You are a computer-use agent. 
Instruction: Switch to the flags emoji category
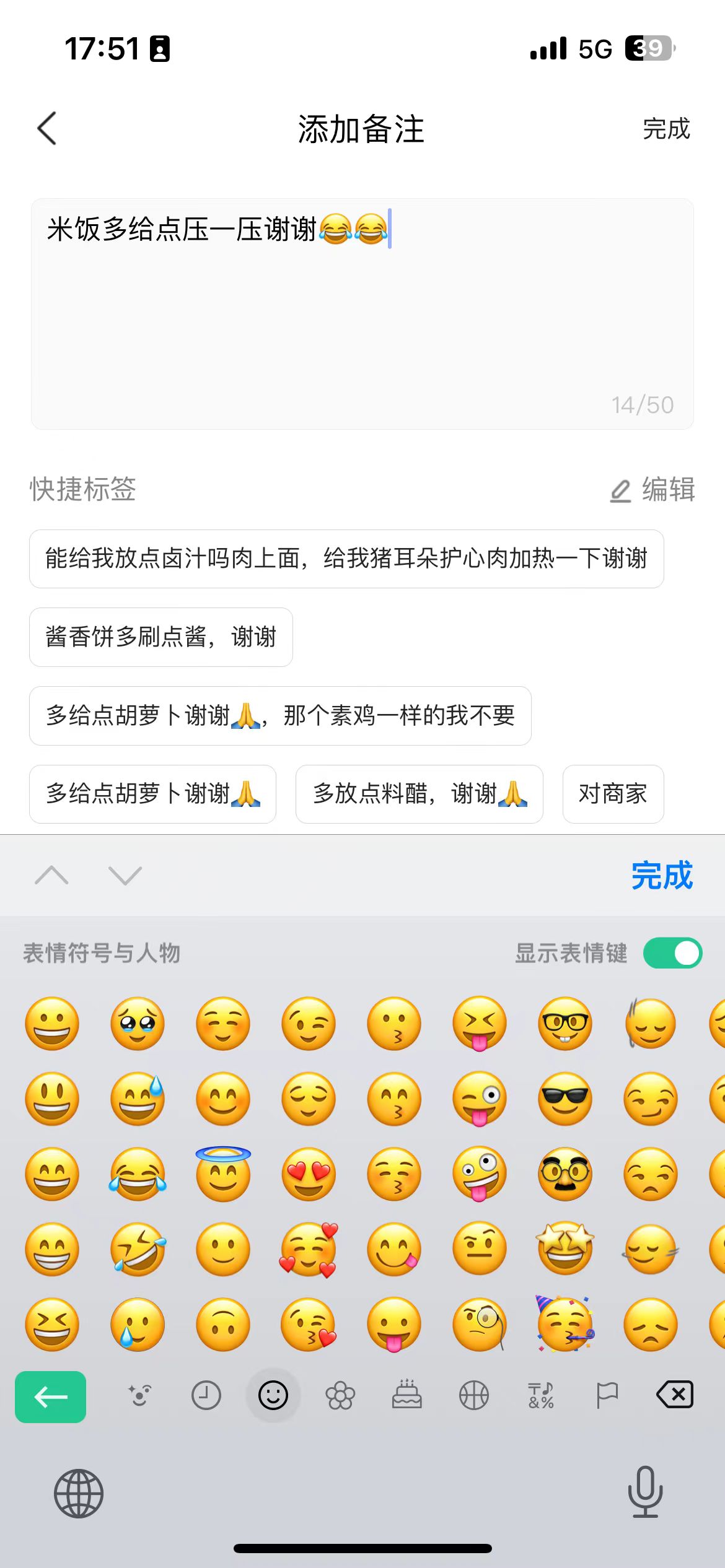[607, 1396]
